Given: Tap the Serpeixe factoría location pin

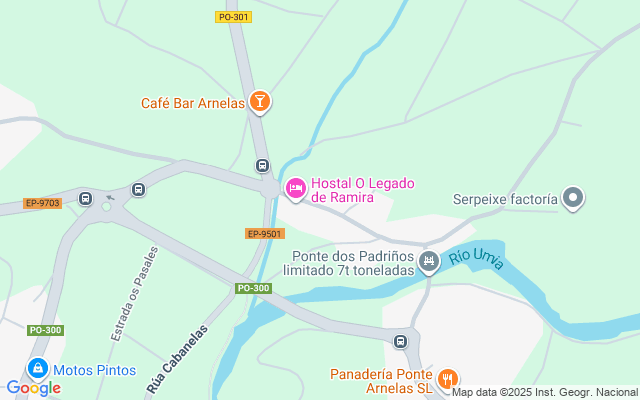Looking at the screenshot, I should [573, 199].
